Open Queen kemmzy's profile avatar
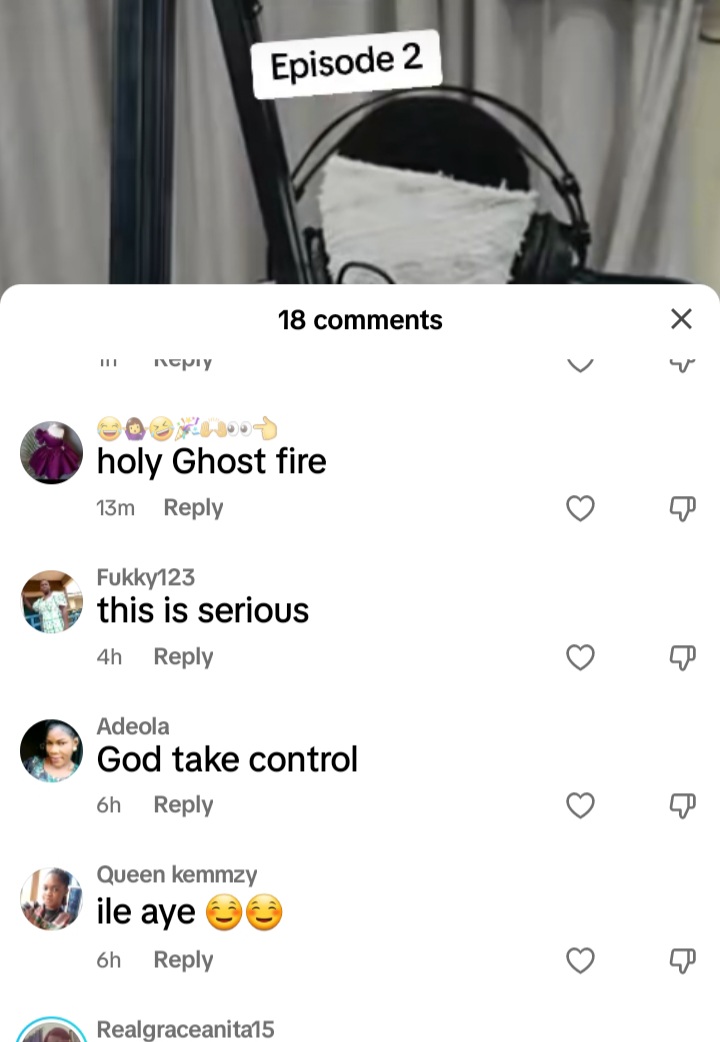The width and height of the screenshot is (720, 1042). (x=51, y=899)
